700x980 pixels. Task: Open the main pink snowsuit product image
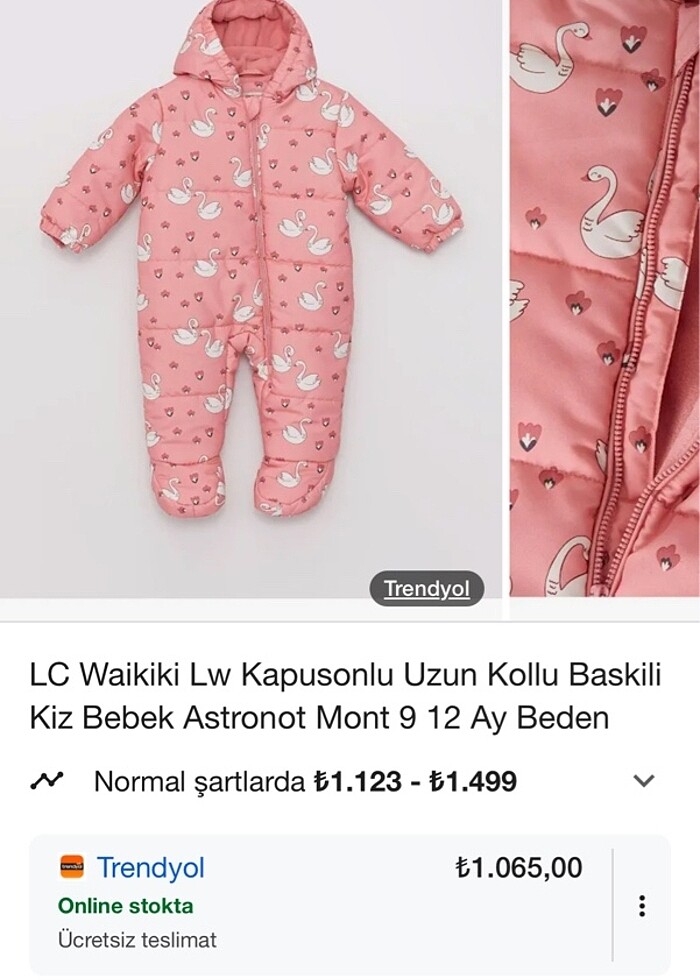[x=250, y=290]
